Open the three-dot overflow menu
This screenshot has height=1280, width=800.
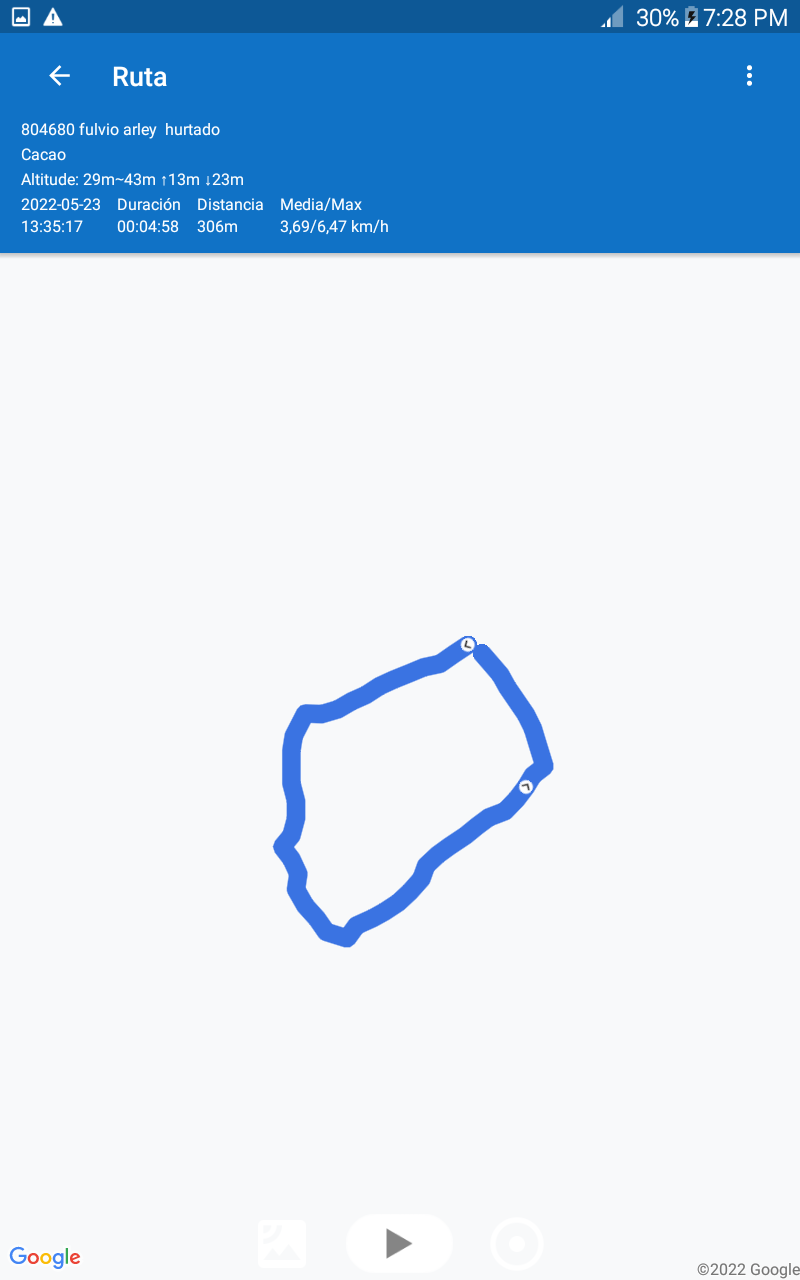coord(749,76)
